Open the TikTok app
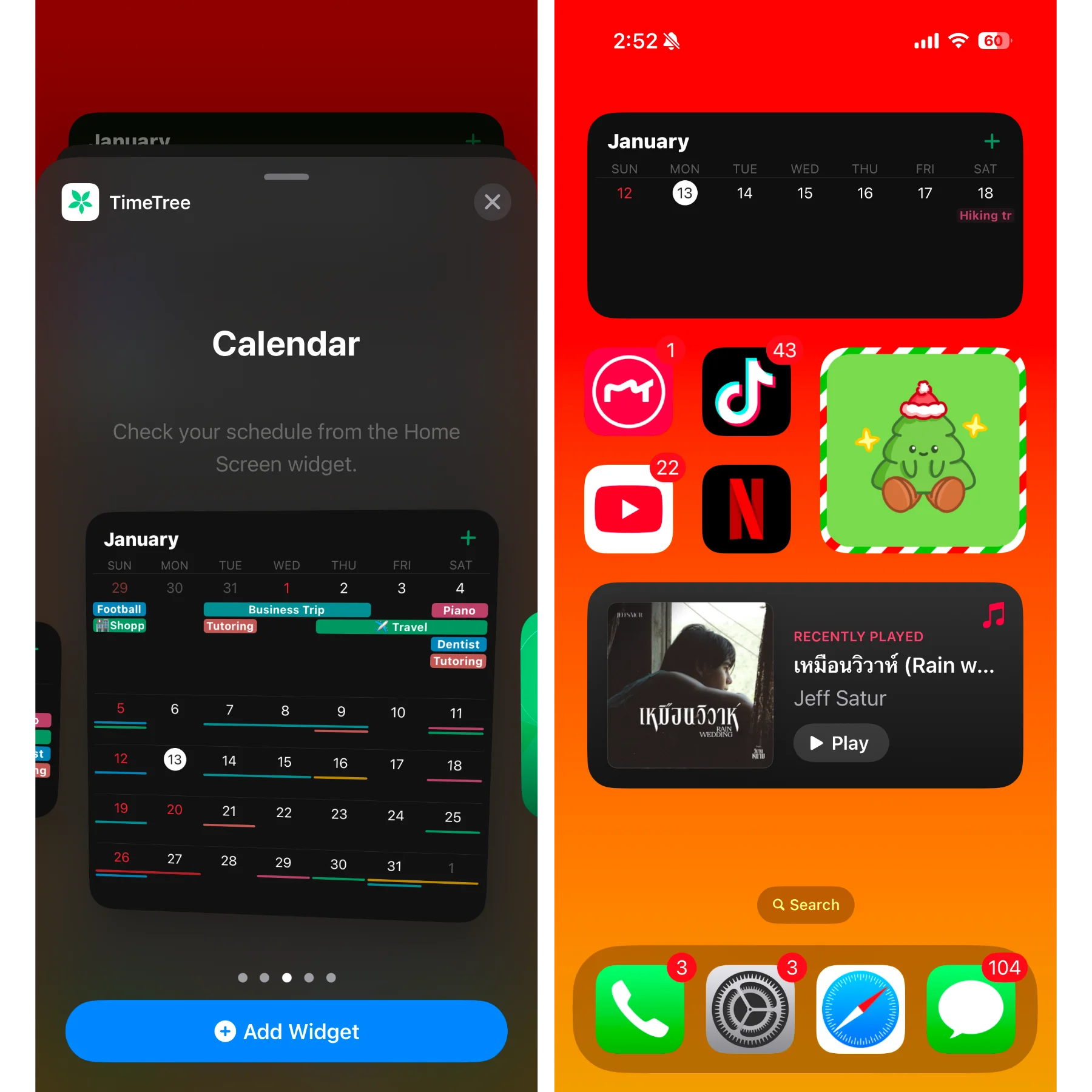Viewport: 1092px width, 1092px height. pos(746,392)
